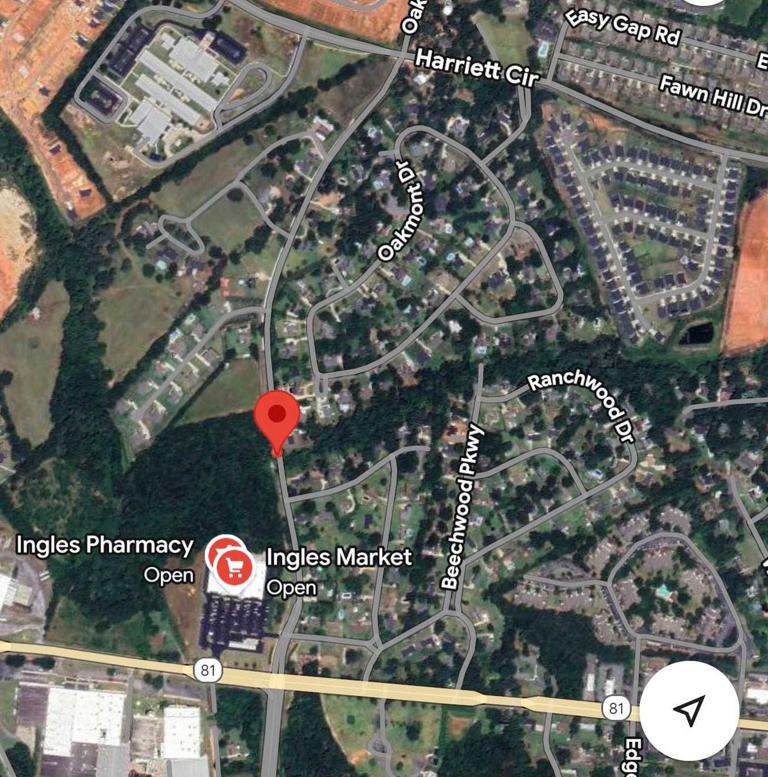
Task: Tap the small pool area in the golf community
Action: click(663, 590)
